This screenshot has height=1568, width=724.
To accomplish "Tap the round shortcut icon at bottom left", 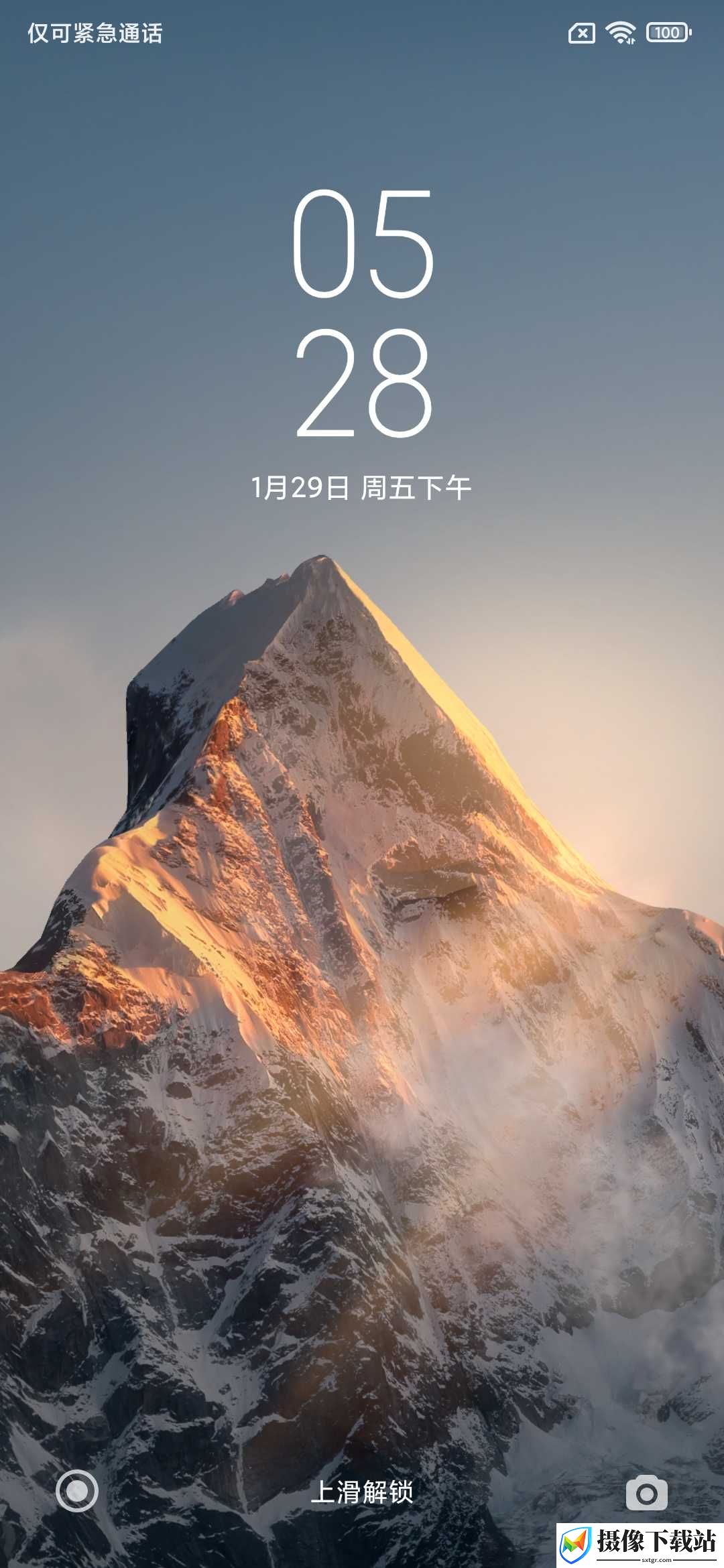I will click(x=77, y=1491).
